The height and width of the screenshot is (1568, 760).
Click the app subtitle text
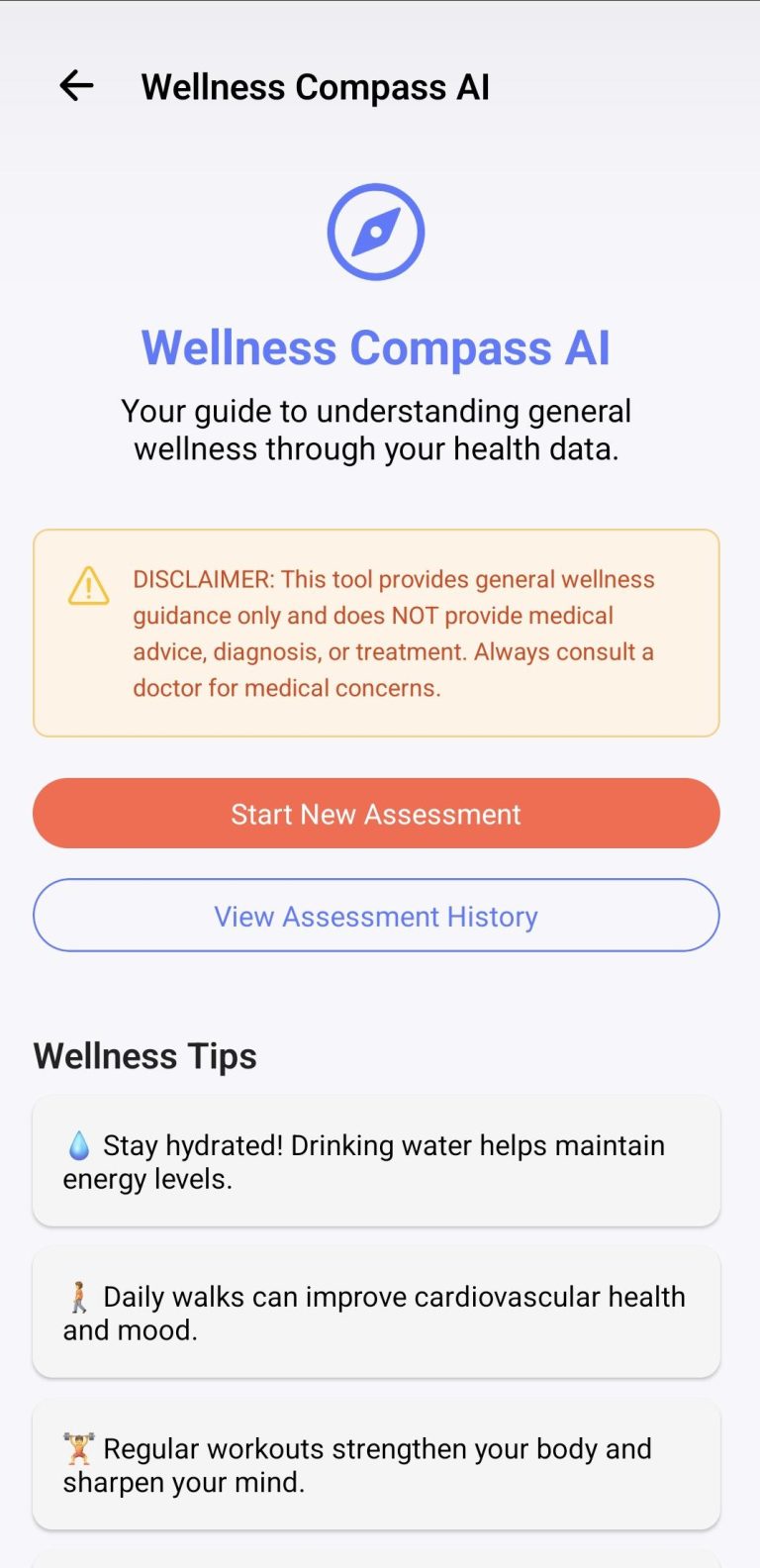[x=376, y=429]
